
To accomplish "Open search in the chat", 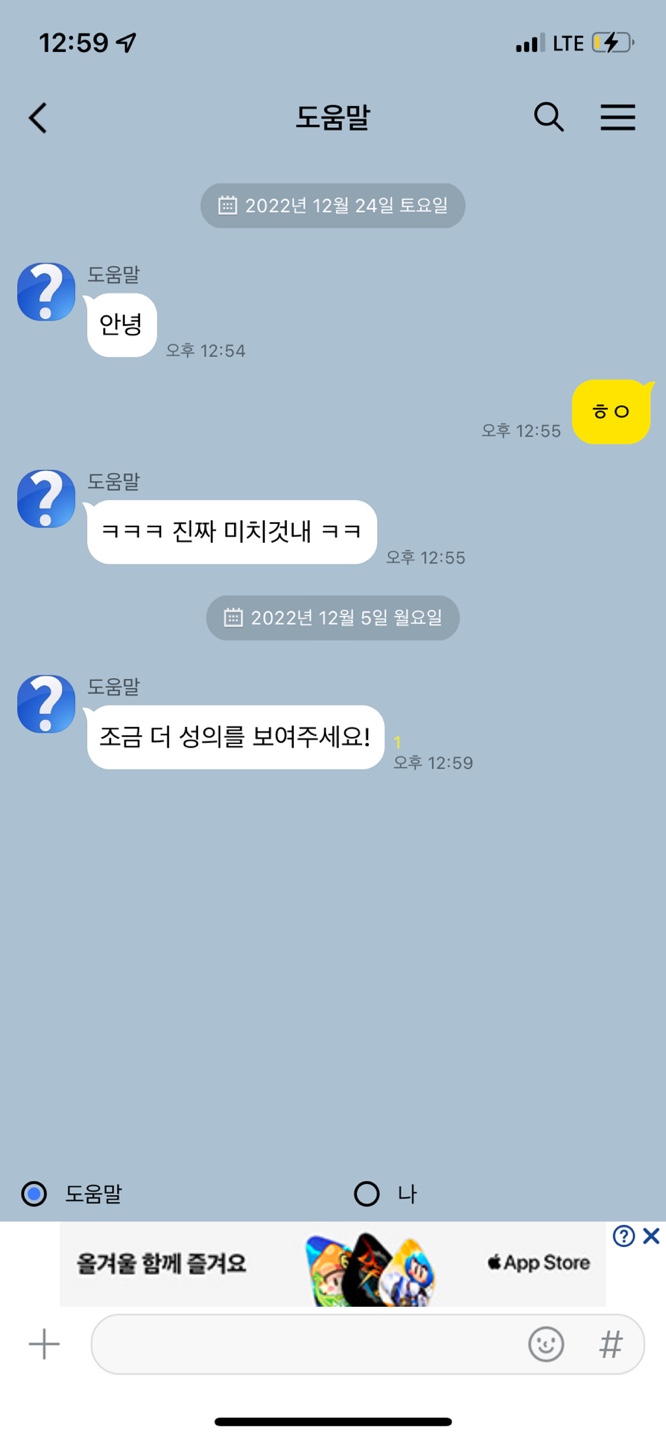I will pos(548,117).
